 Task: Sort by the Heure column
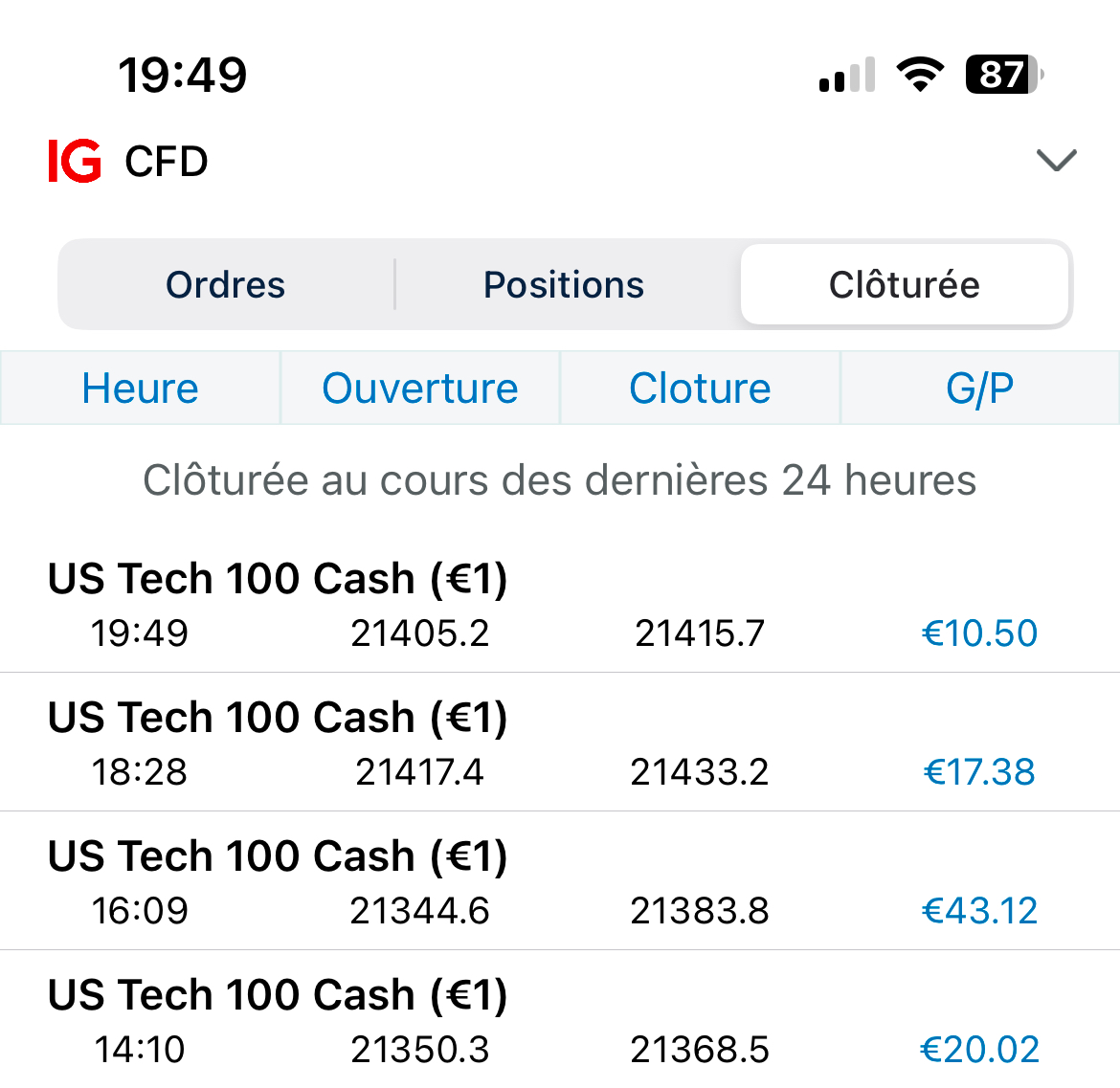coord(141,389)
